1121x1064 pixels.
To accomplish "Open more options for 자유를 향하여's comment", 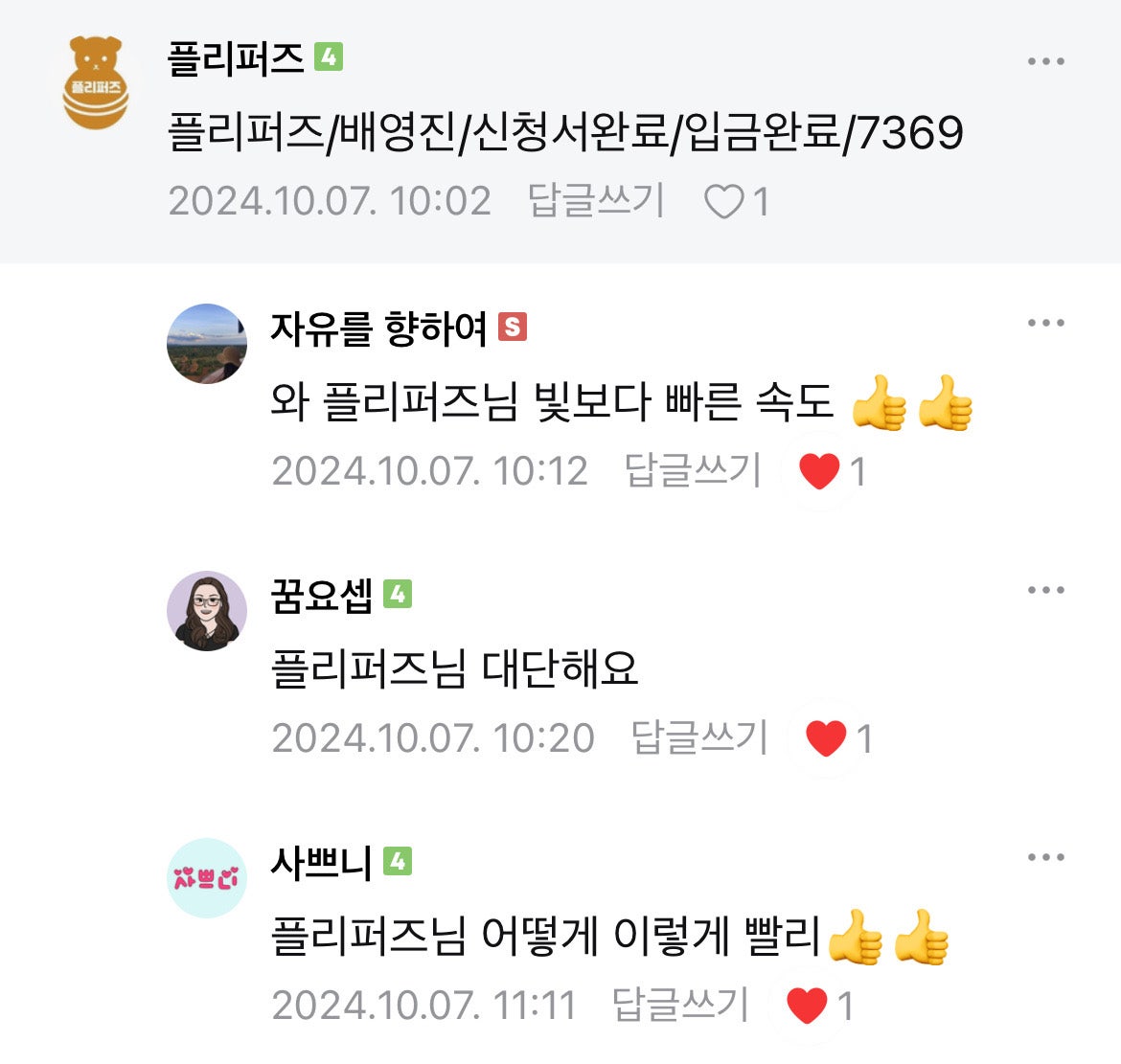I will click(x=1045, y=323).
